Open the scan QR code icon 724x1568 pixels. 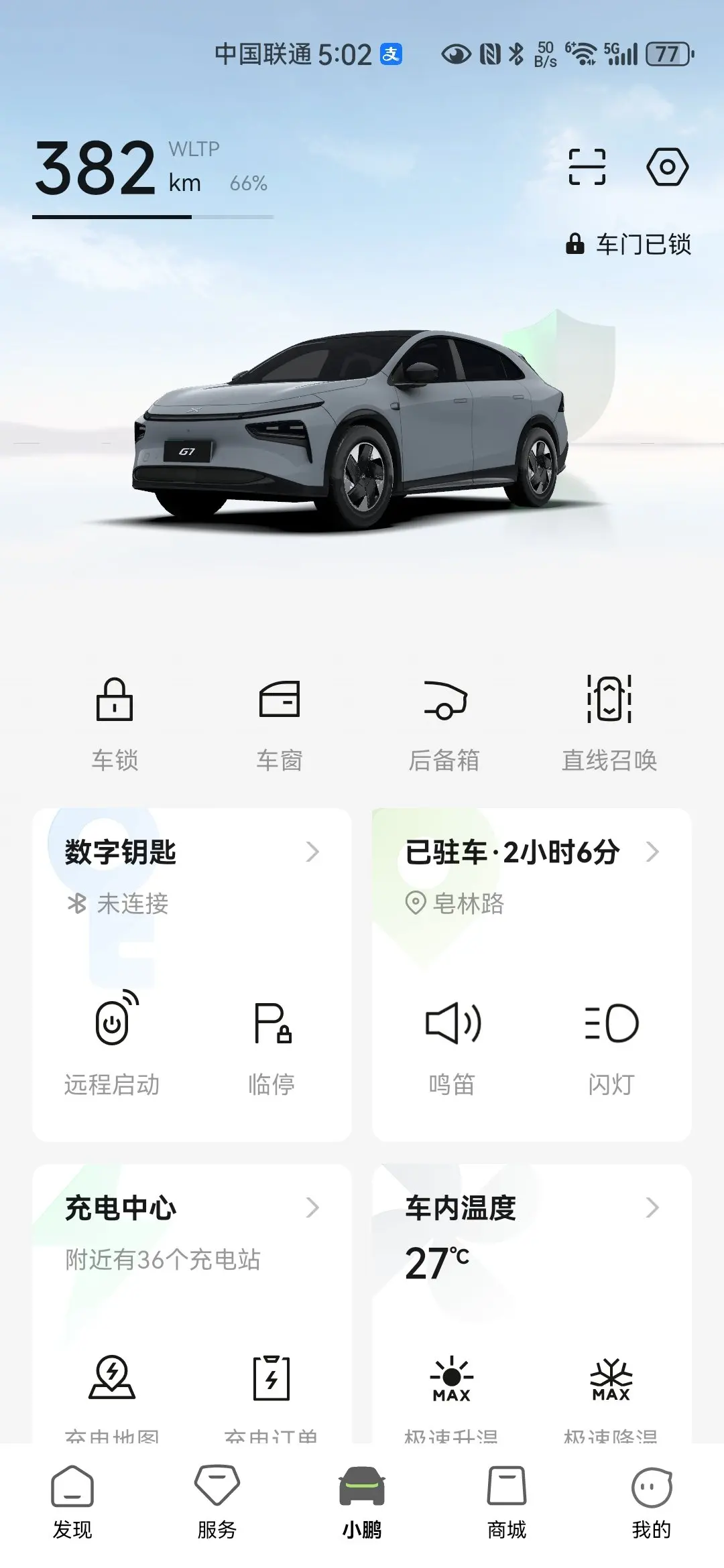tap(587, 167)
